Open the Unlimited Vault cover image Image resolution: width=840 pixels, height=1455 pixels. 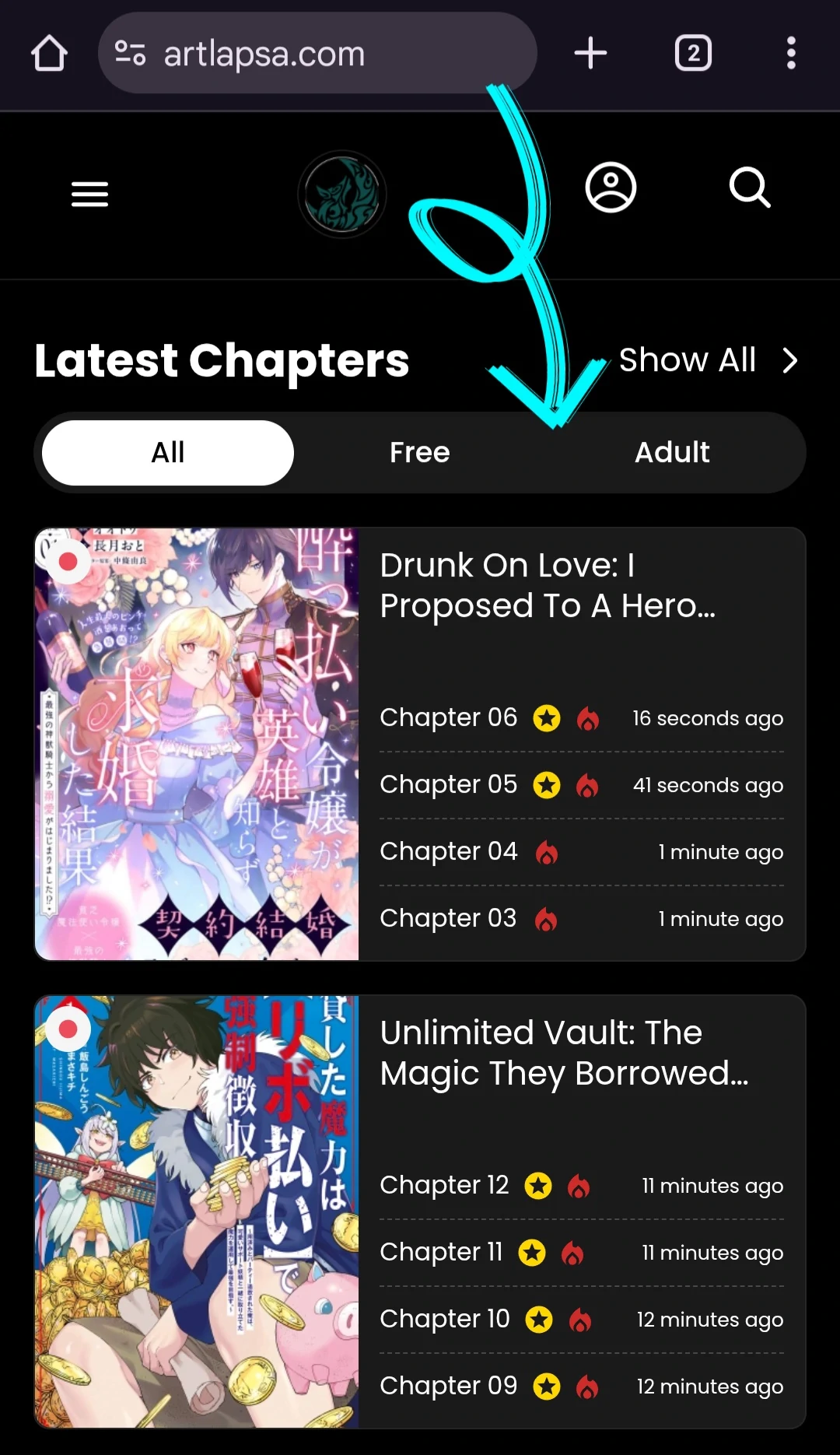[197, 1211]
